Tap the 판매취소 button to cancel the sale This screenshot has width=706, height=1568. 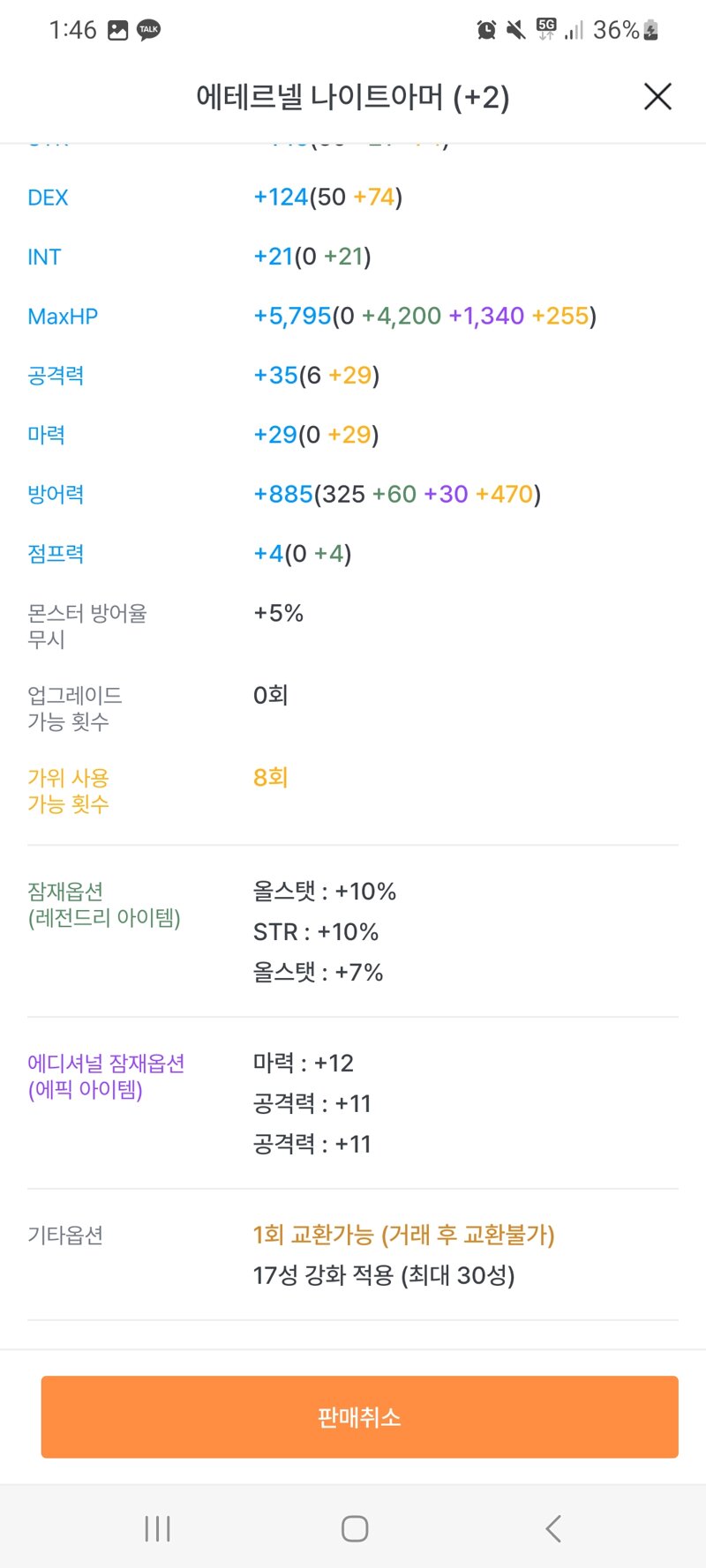click(359, 1416)
